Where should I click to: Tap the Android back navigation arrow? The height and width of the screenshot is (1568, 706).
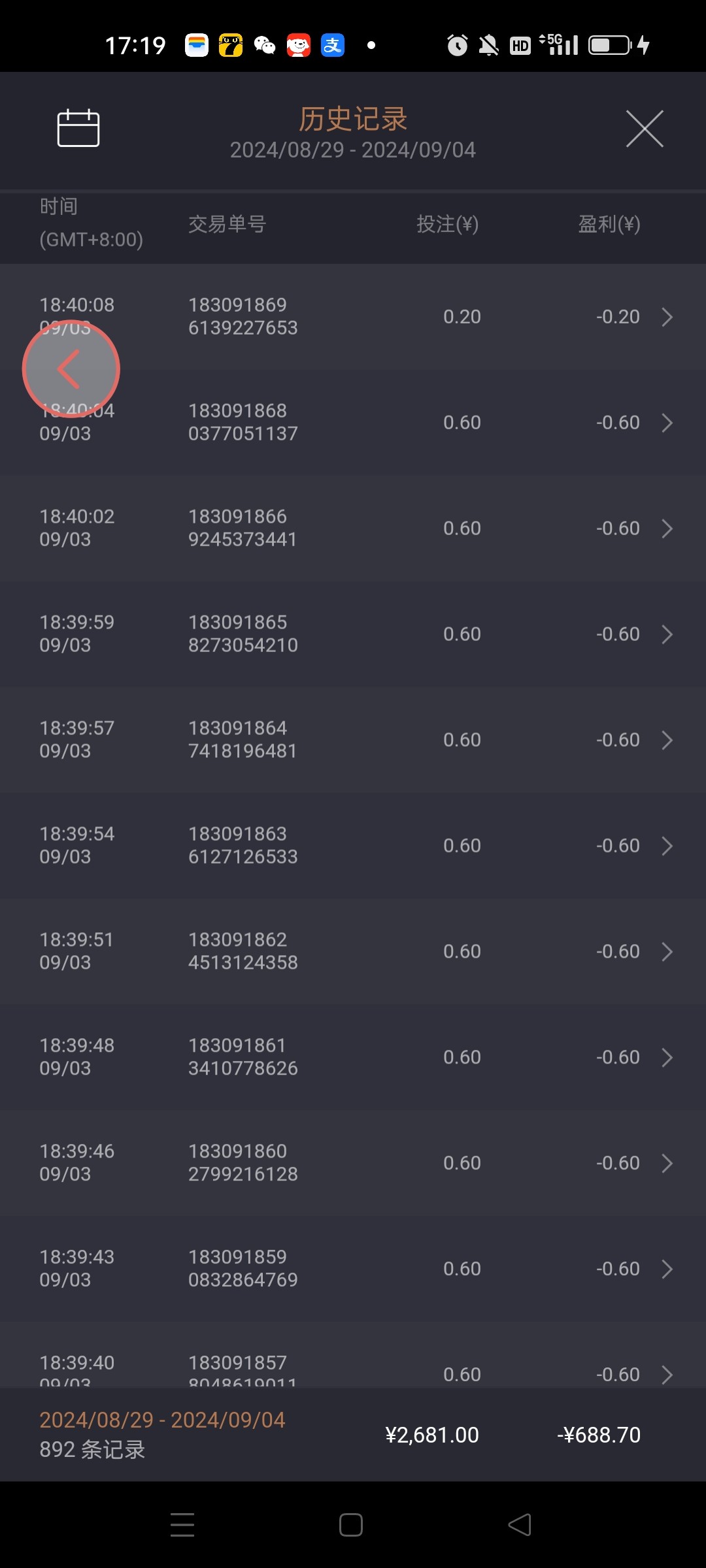(x=520, y=1524)
